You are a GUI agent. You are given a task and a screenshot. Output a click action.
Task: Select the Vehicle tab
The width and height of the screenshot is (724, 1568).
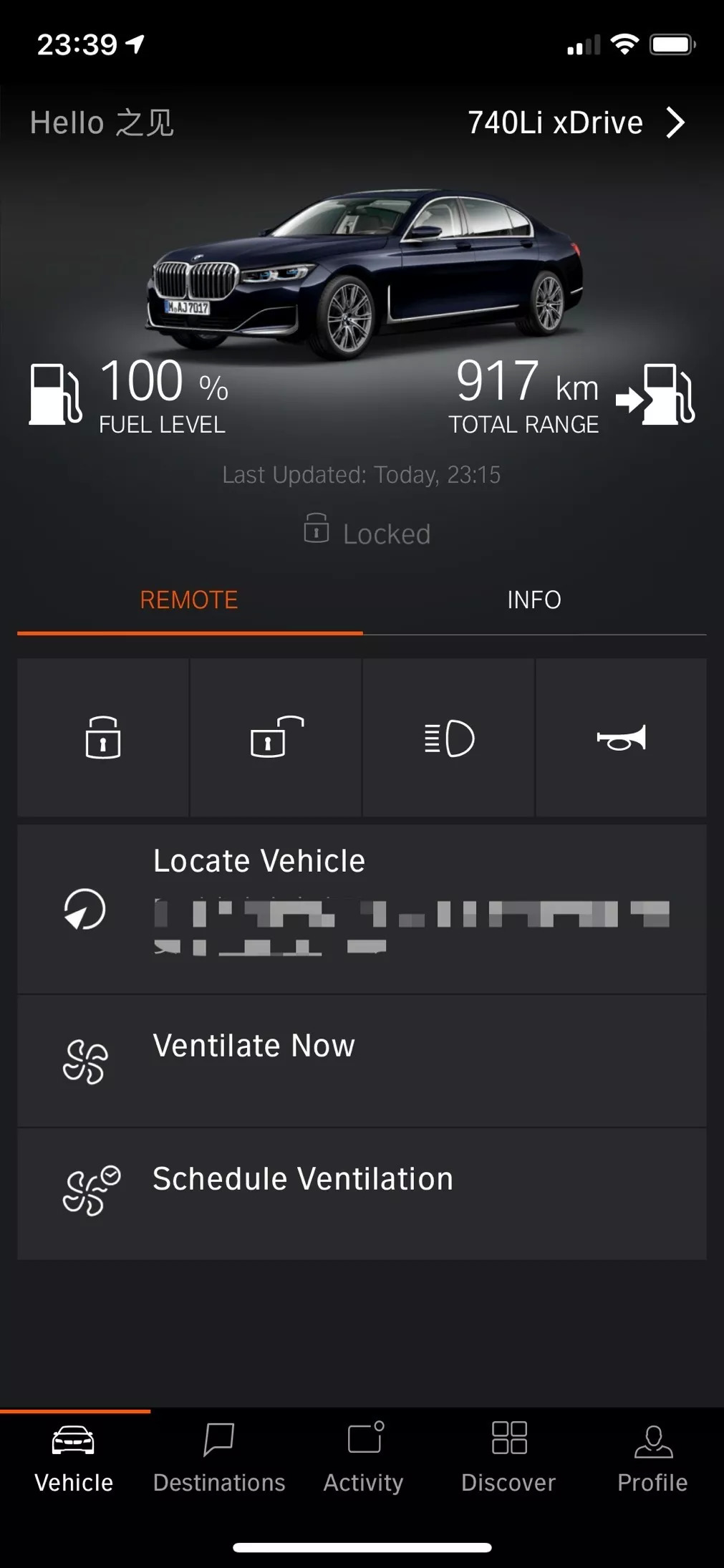pyautogui.click(x=74, y=1458)
